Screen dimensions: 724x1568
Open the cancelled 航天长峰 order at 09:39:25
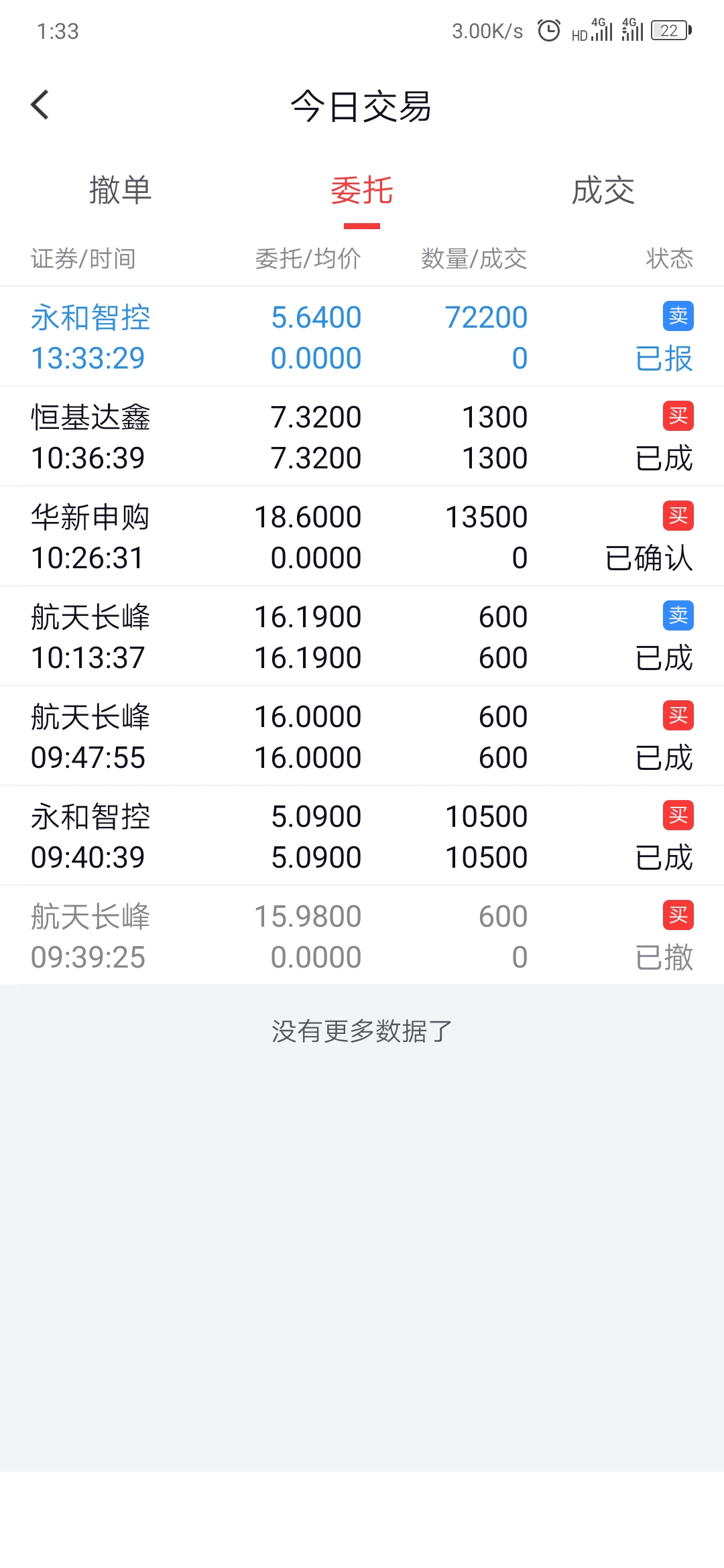coord(362,935)
